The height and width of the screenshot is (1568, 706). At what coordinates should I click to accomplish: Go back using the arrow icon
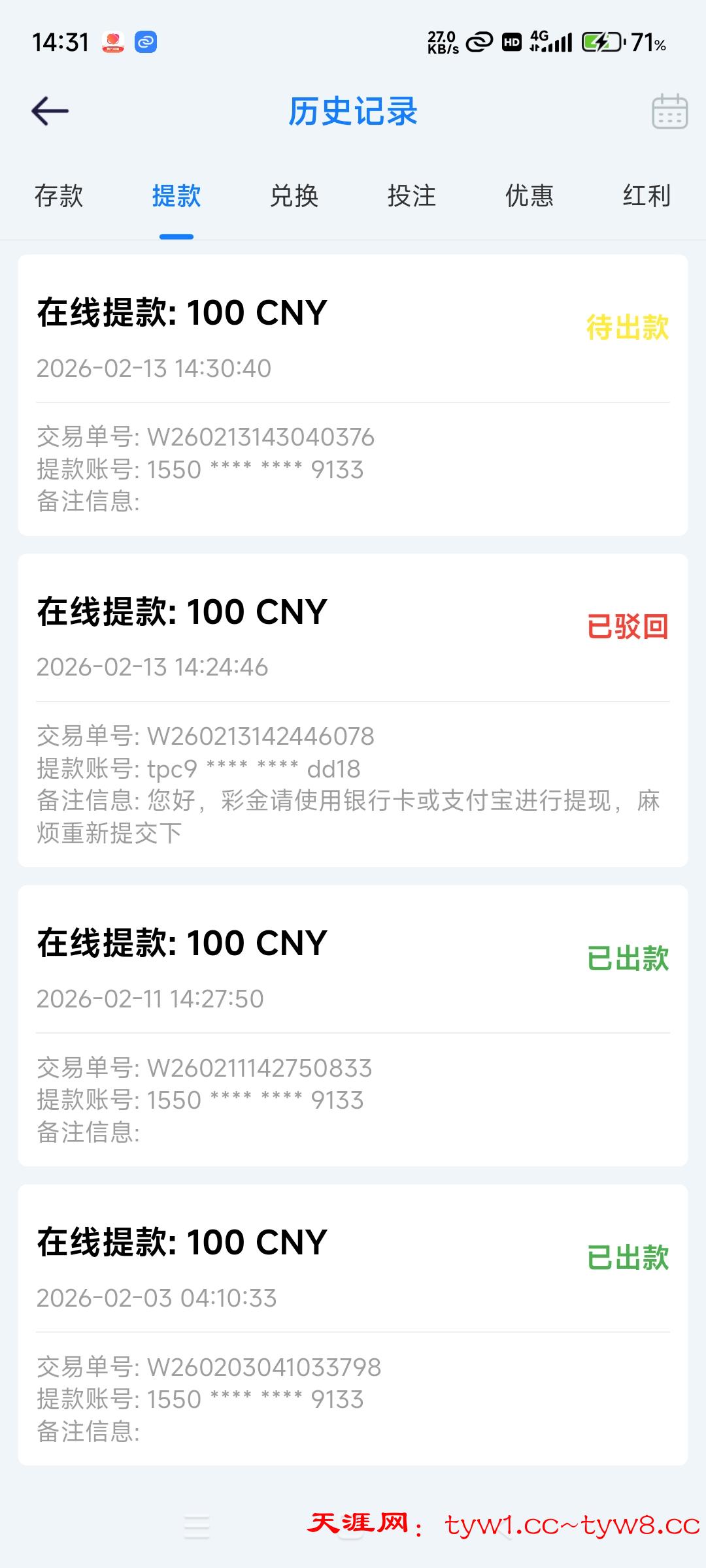tap(50, 111)
